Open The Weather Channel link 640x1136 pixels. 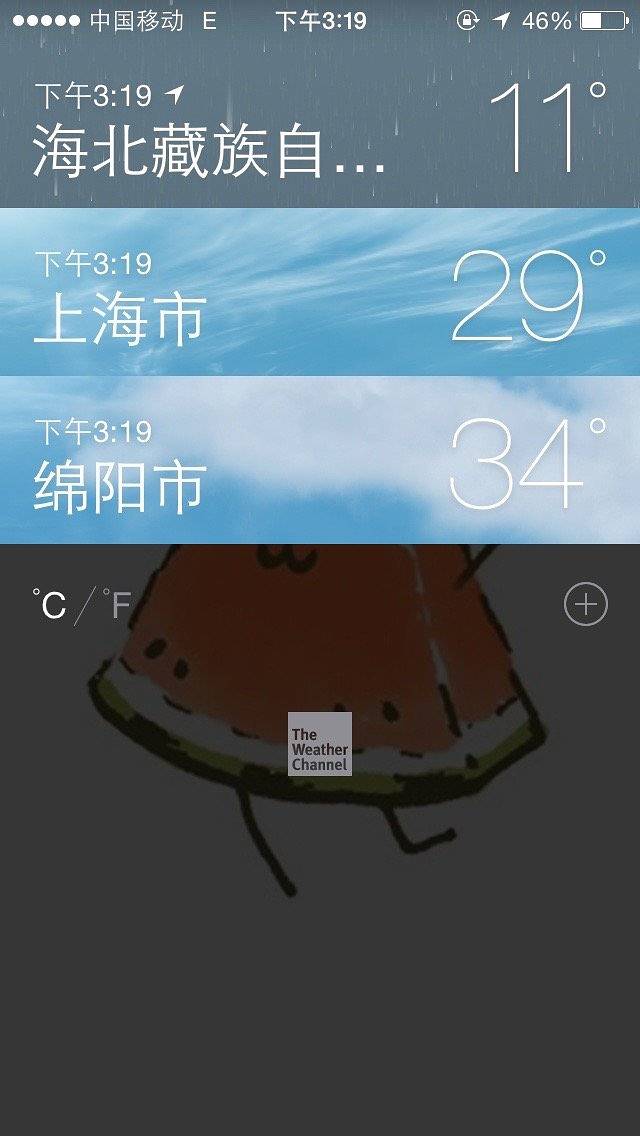tap(320, 743)
